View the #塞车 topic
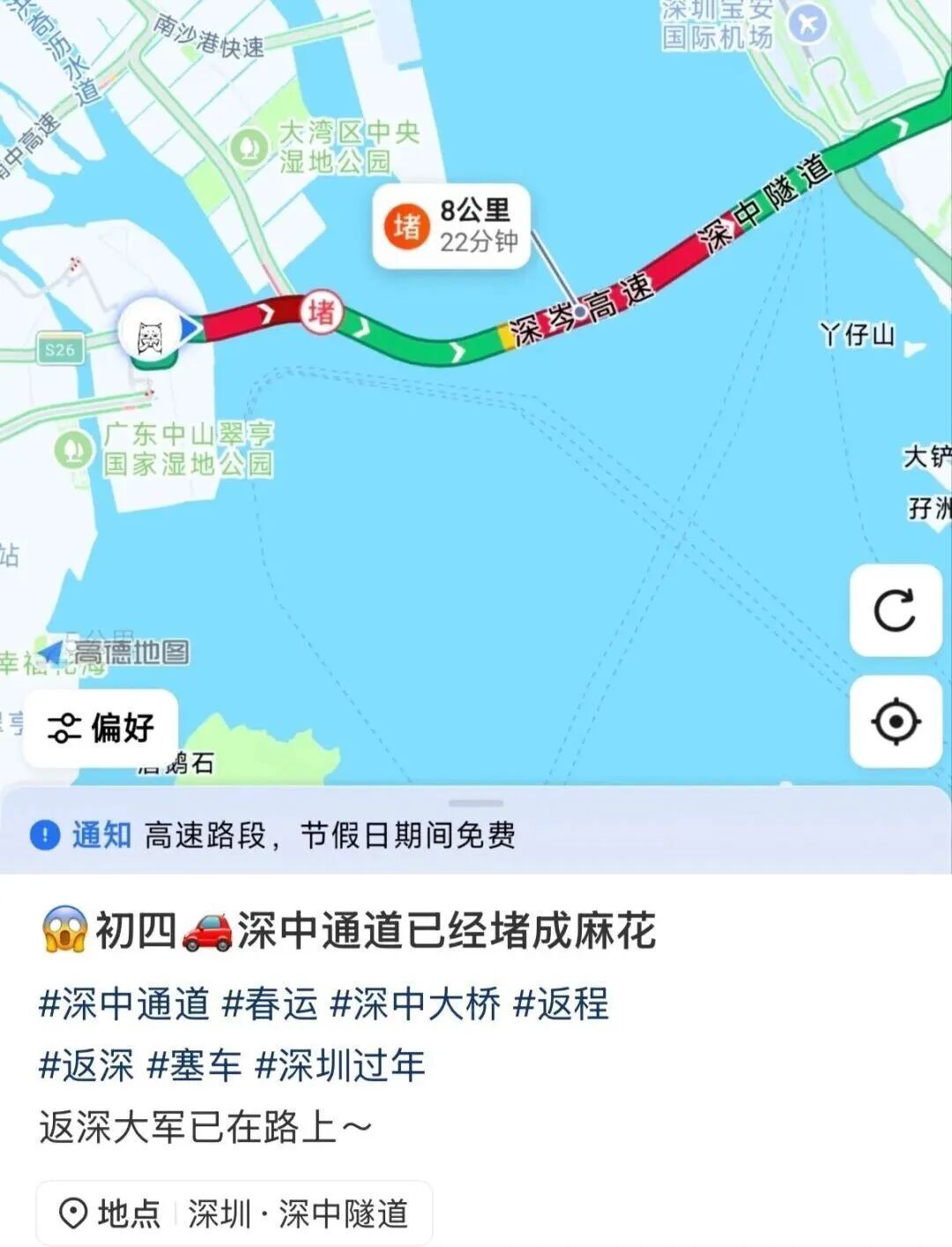This screenshot has height=1247, width=952. tap(194, 1065)
